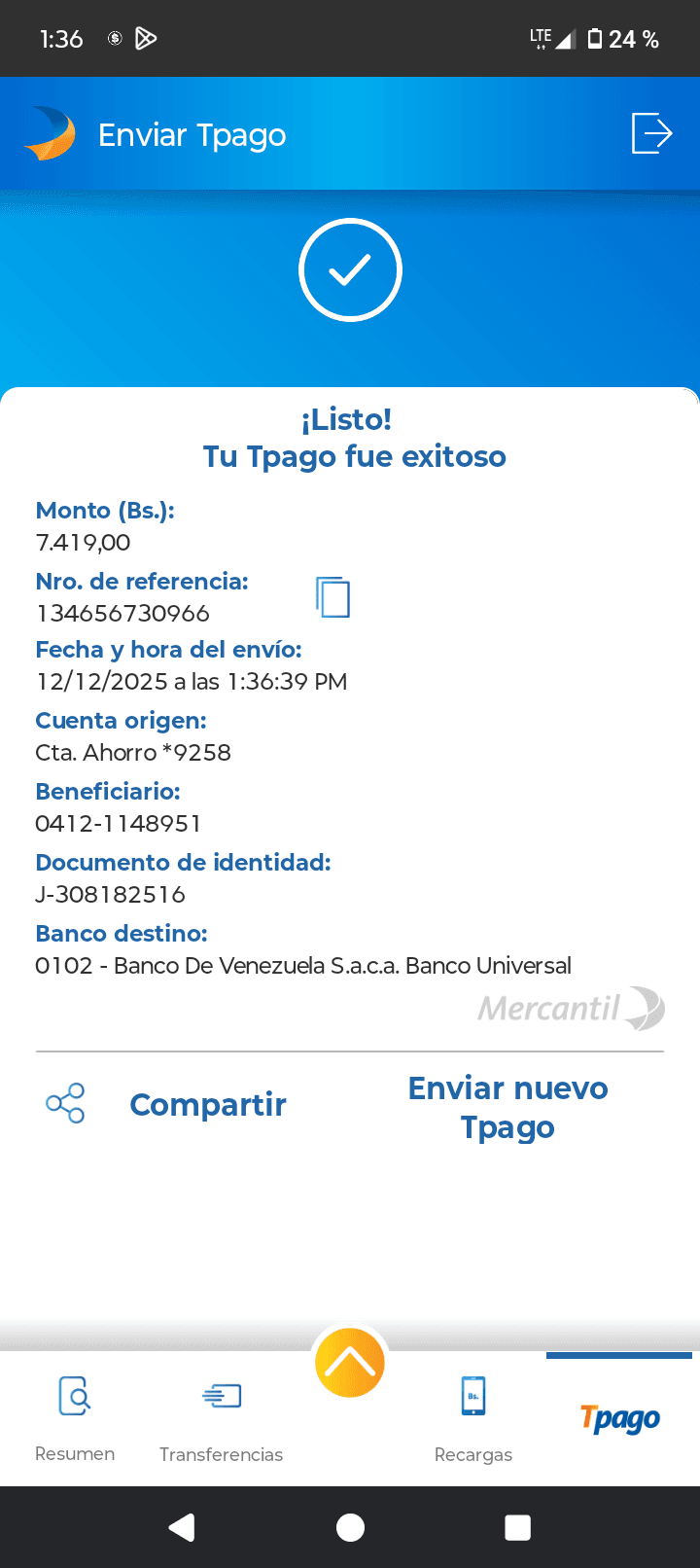This screenshot has height=1568, width=700.
Task: Expand the yellow up-arrow menu button
Action: point(350,1362)
